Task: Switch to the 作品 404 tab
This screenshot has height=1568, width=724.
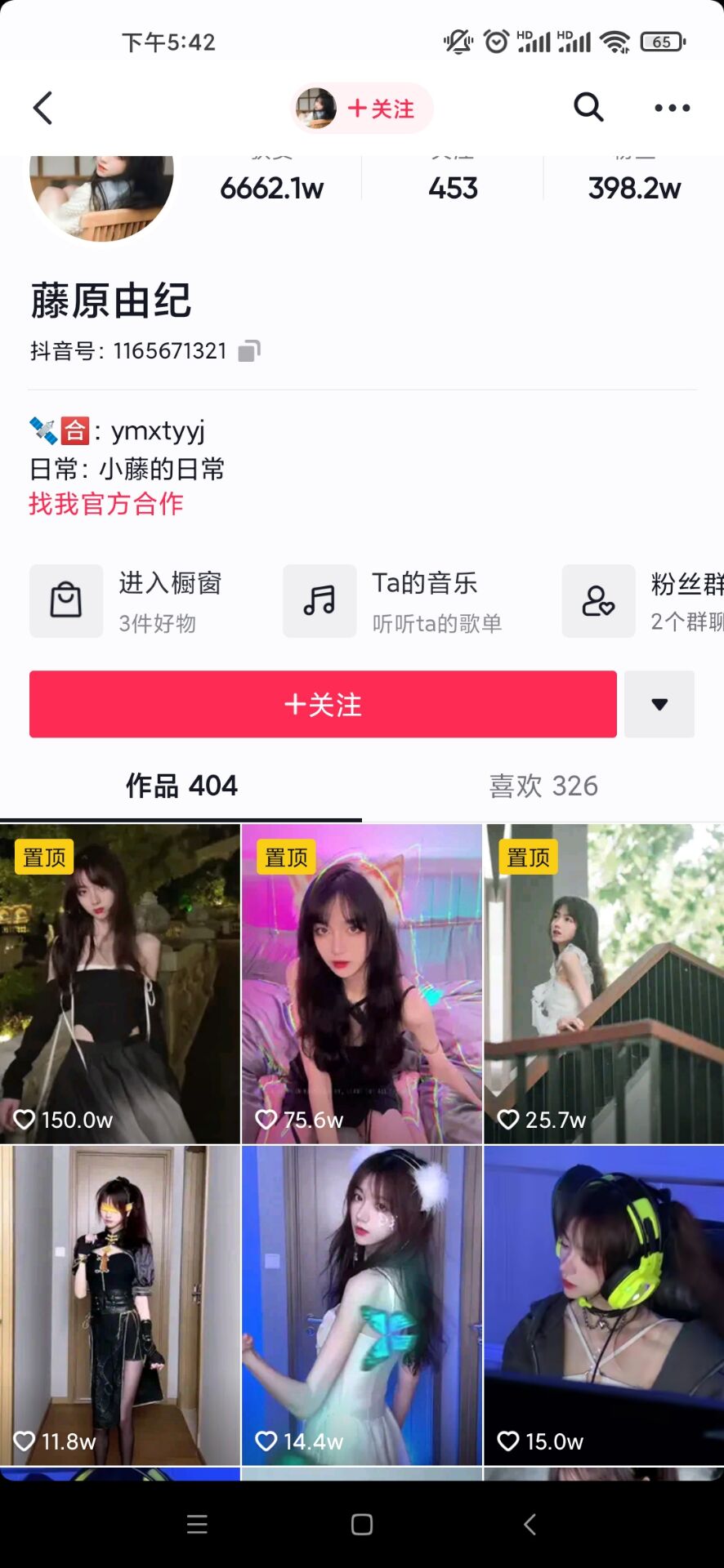Action: [x=181, y=786]
